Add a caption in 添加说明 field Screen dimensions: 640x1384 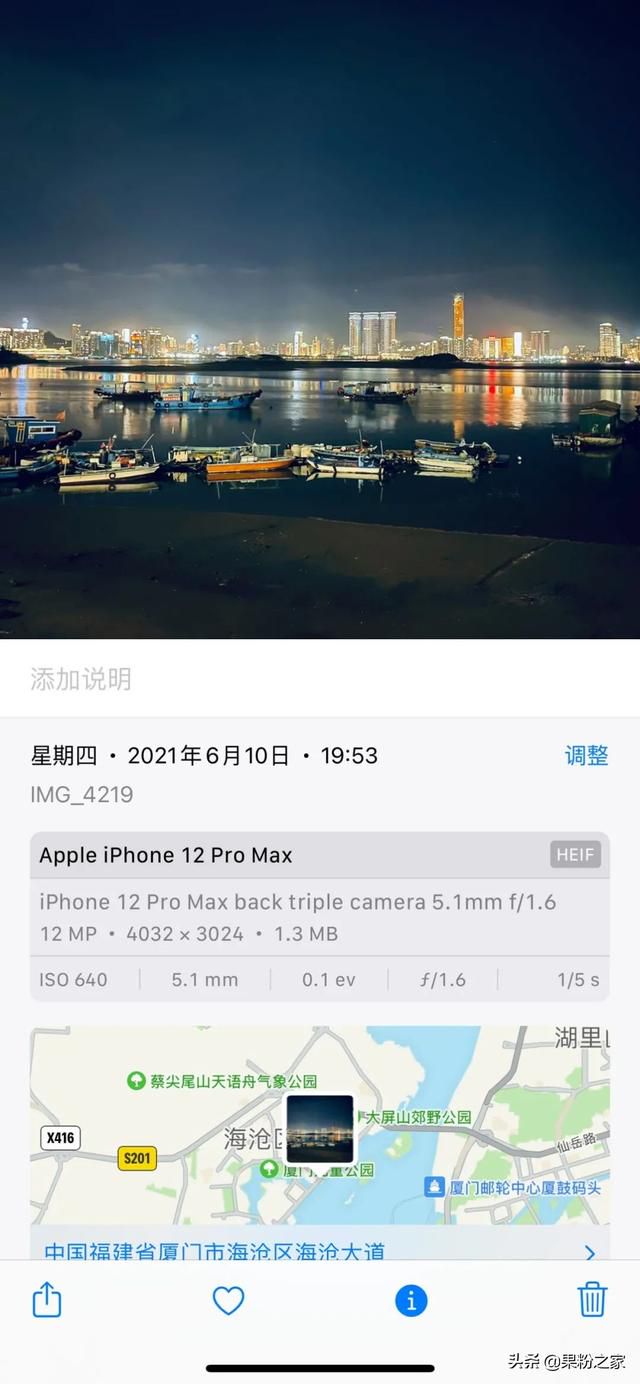pyautogui.click(x=320, y=679)
